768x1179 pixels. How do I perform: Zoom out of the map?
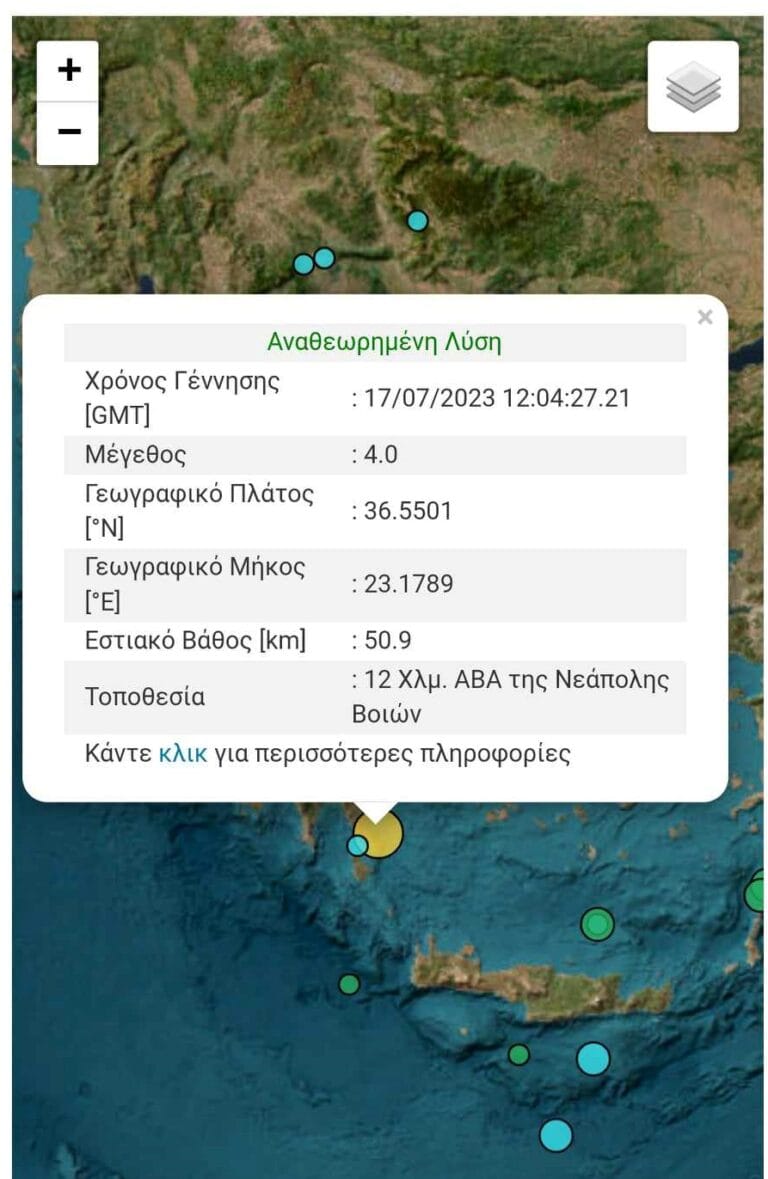click(68, 133)
